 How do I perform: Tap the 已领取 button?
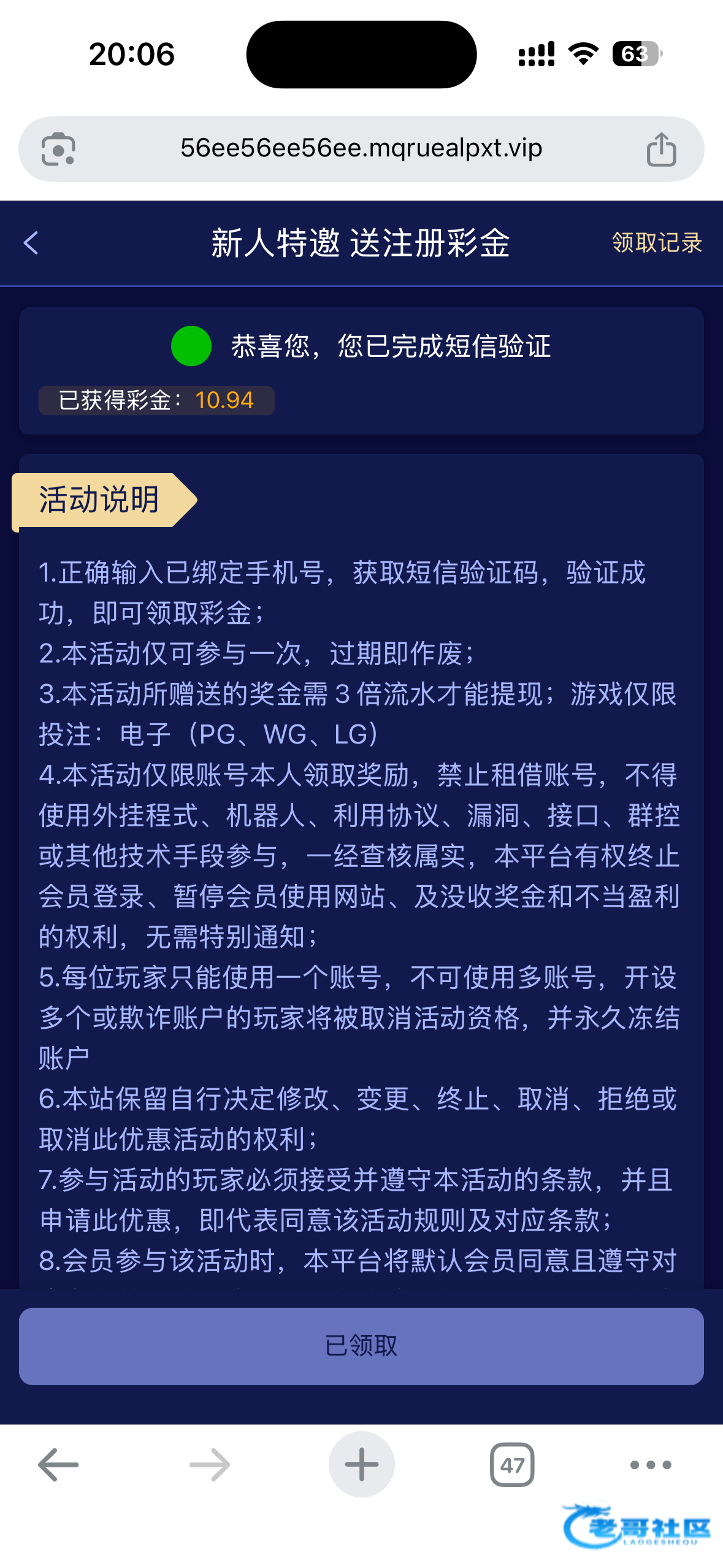click(361, 1346)
